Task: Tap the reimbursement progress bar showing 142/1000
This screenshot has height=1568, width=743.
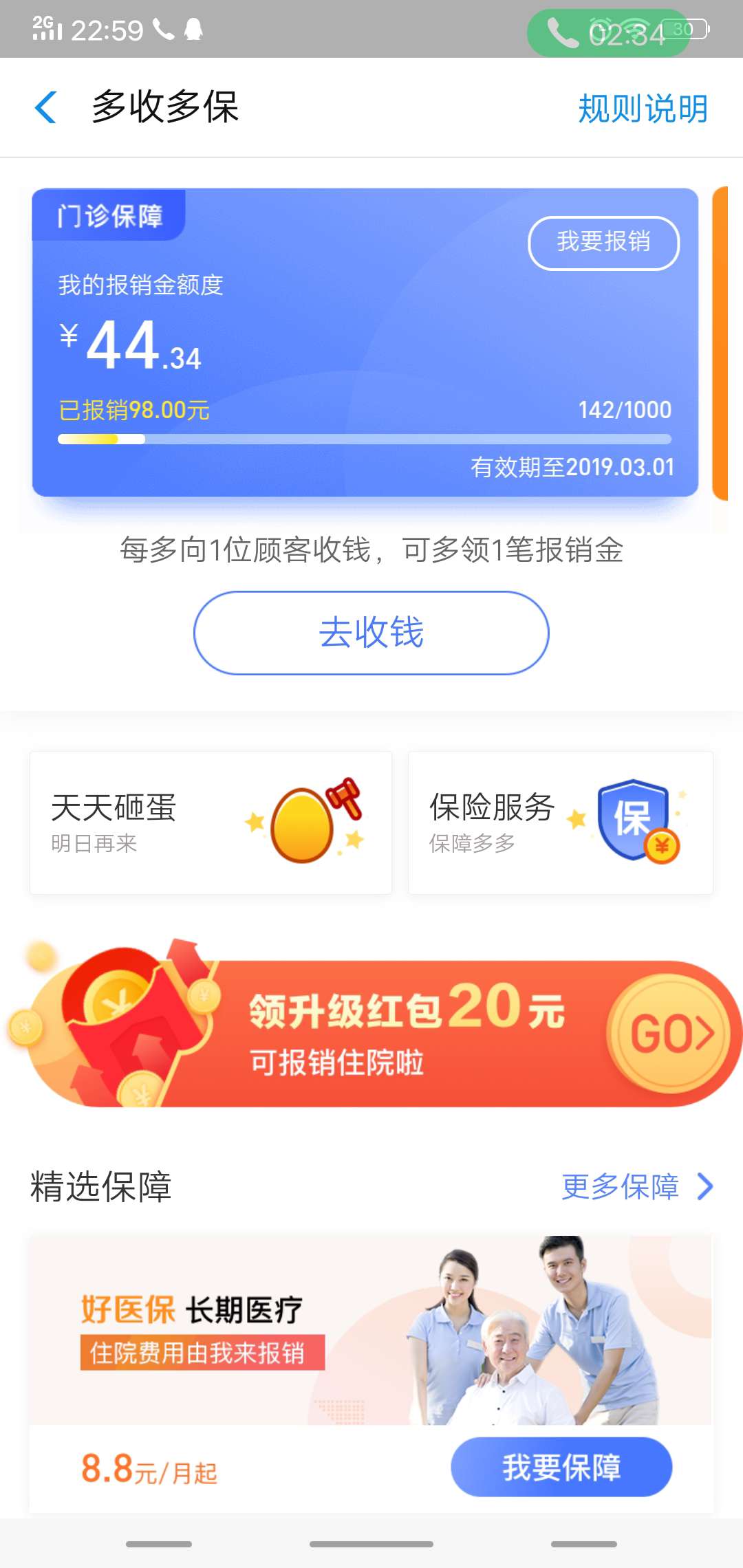Action: [363, 438]
